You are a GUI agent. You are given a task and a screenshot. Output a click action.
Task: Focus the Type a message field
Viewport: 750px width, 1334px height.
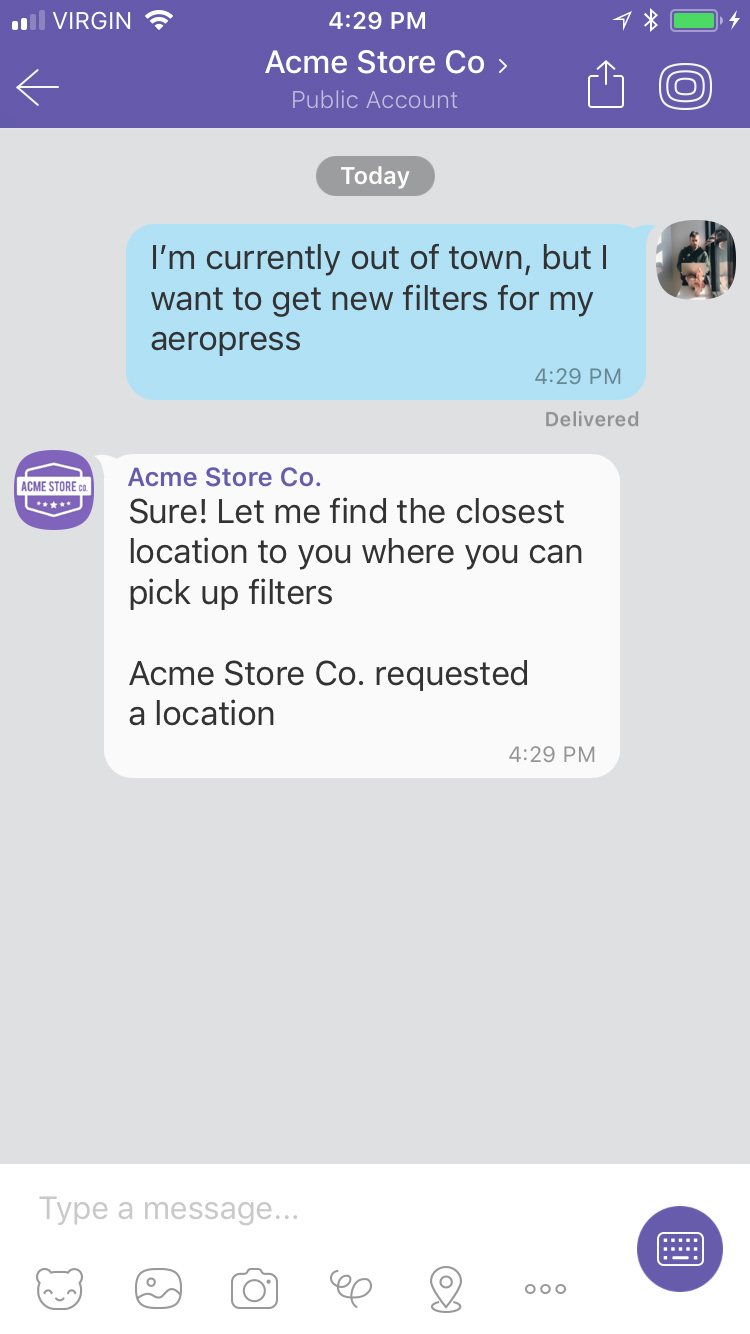tap(320, 1209)
